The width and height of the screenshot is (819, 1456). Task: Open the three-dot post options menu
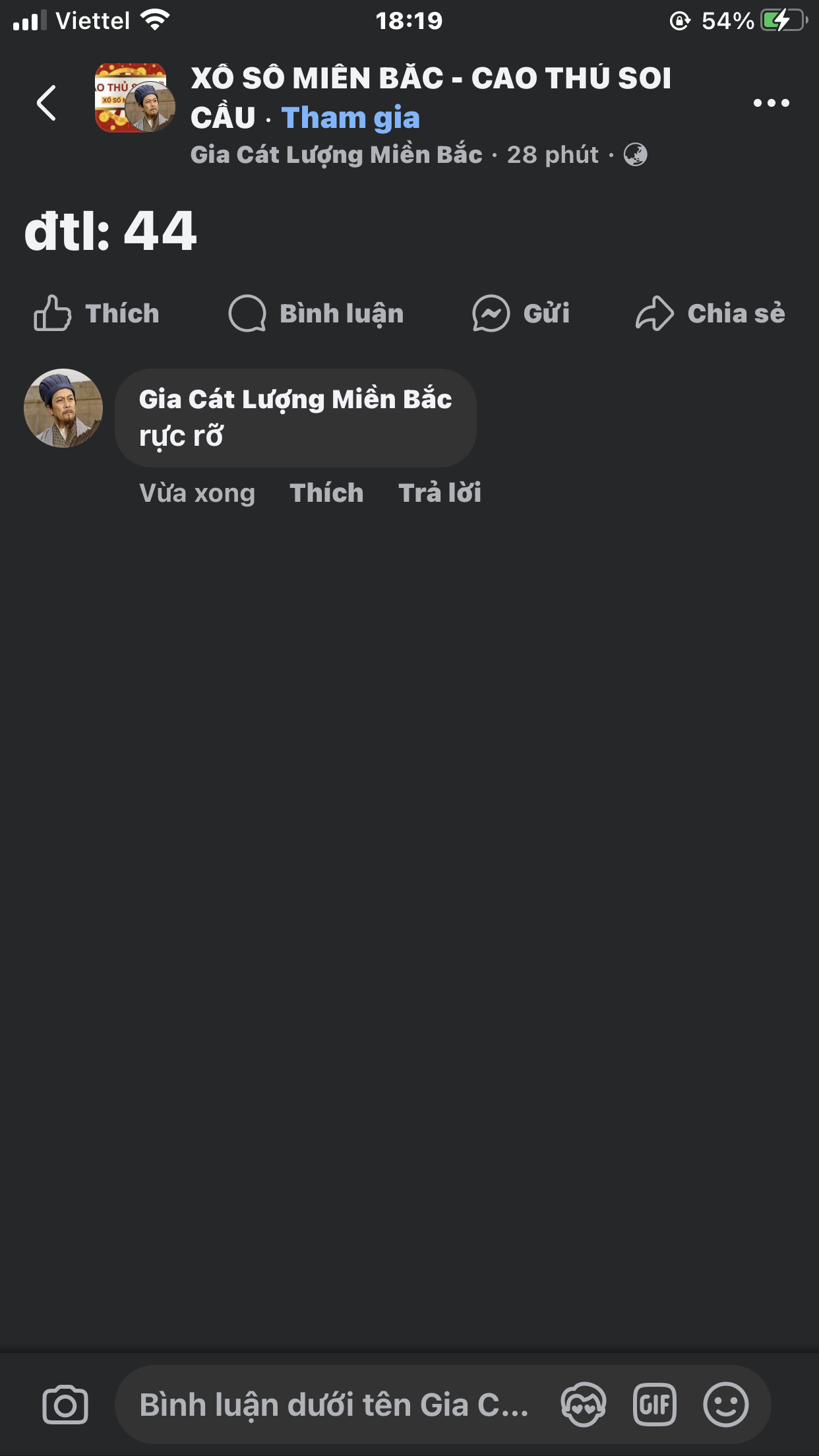point(771,103)
